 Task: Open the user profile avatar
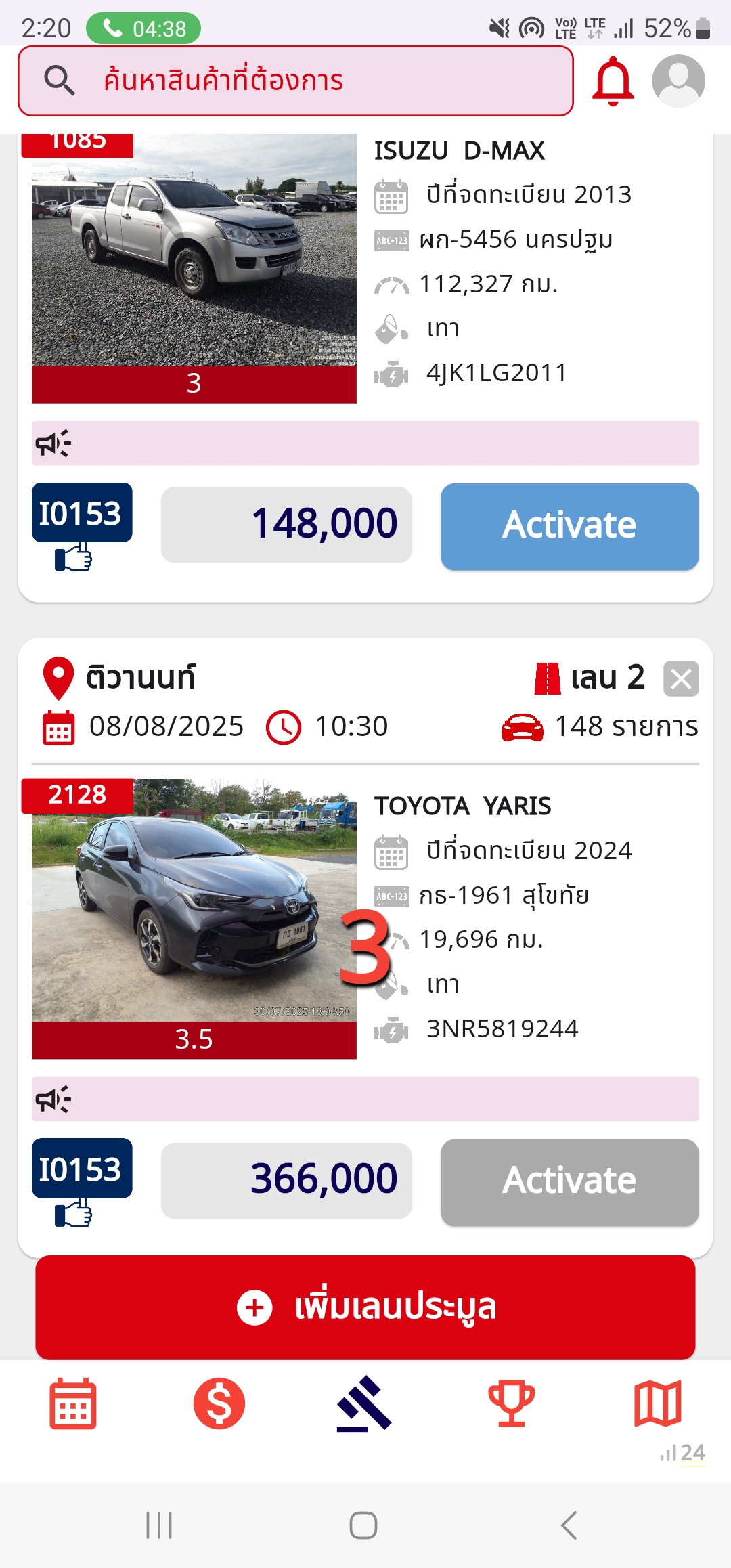tap(678, 81)
